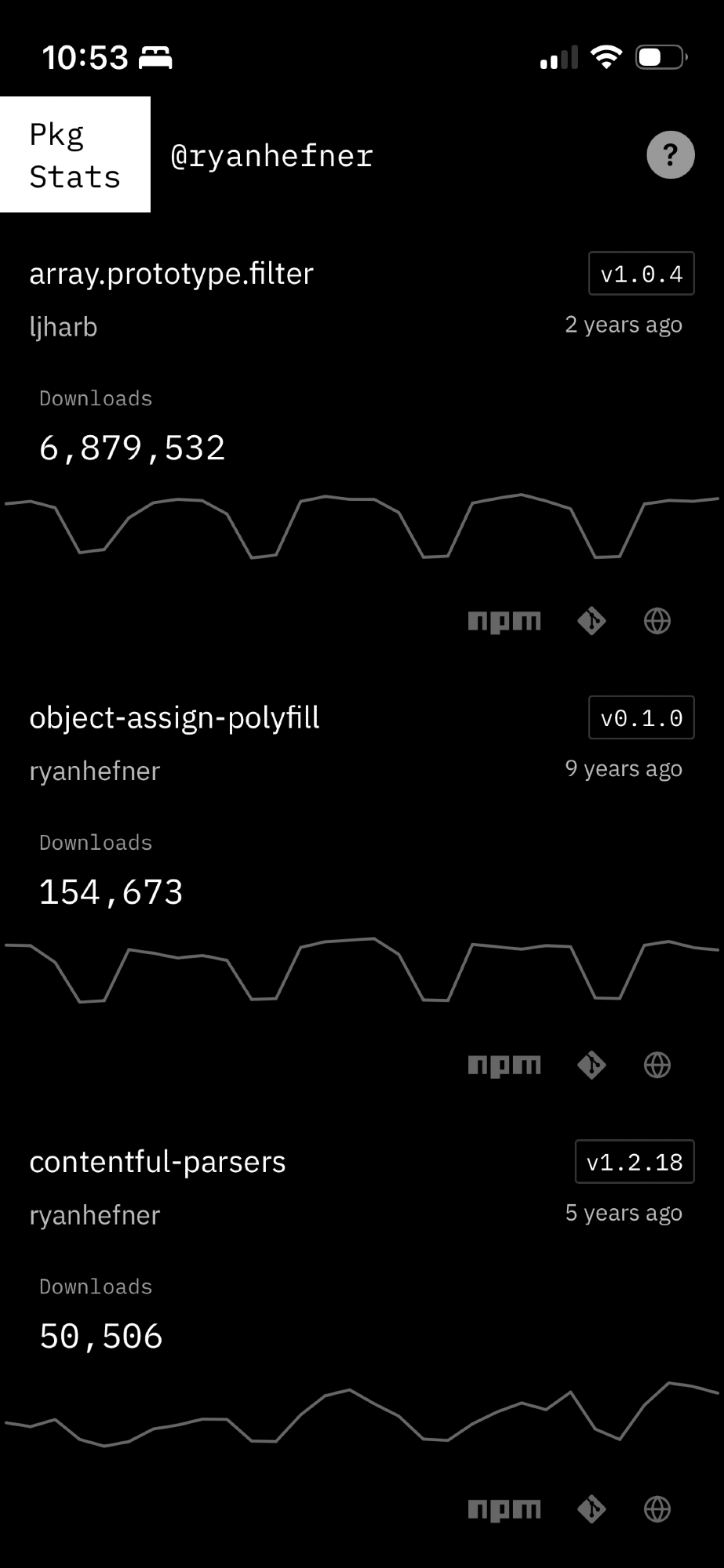
Task: Open the help question mark icon
Action: click(670, 155)
